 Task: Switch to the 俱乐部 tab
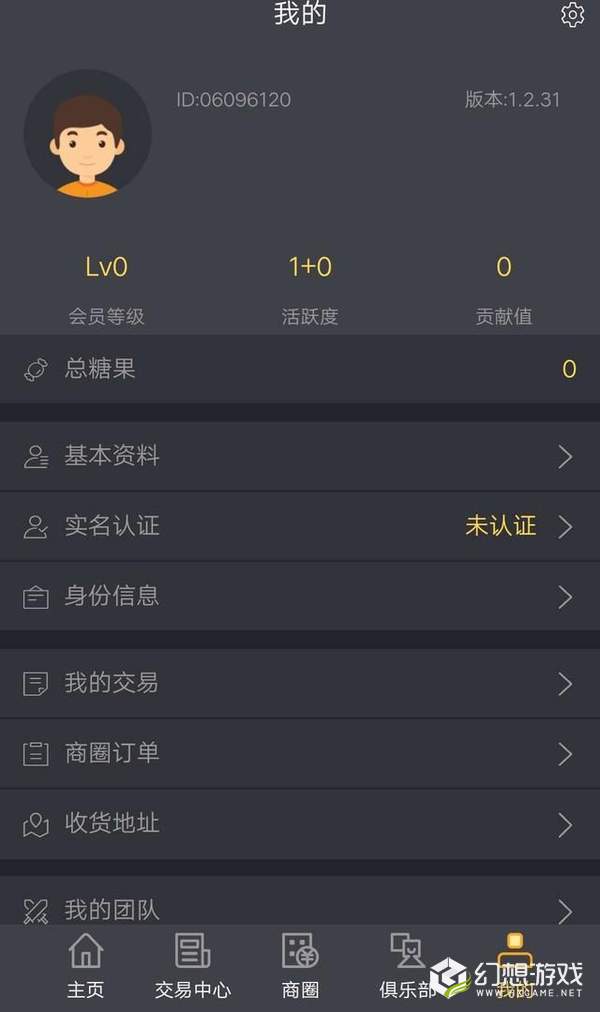click(x=406, y=966)
